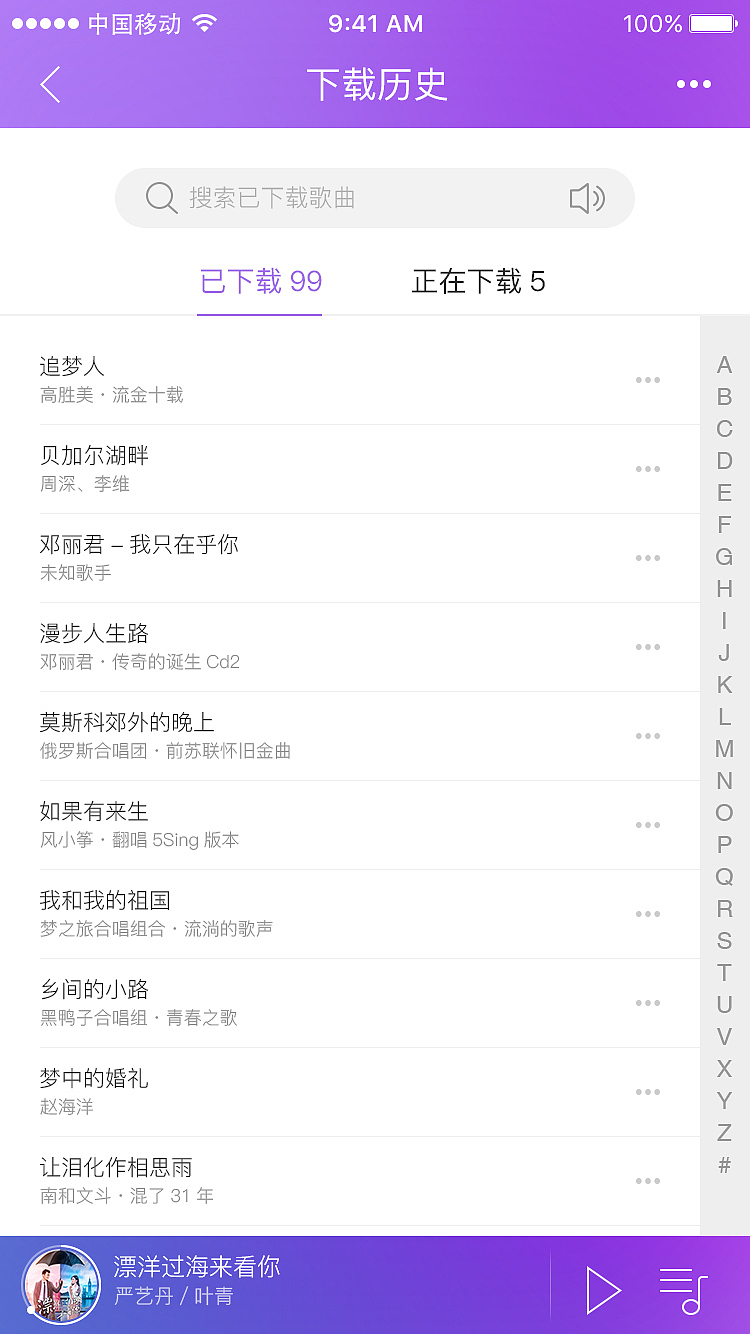
Task: Open options for 追梦人
Action: [x=648, y=380]
